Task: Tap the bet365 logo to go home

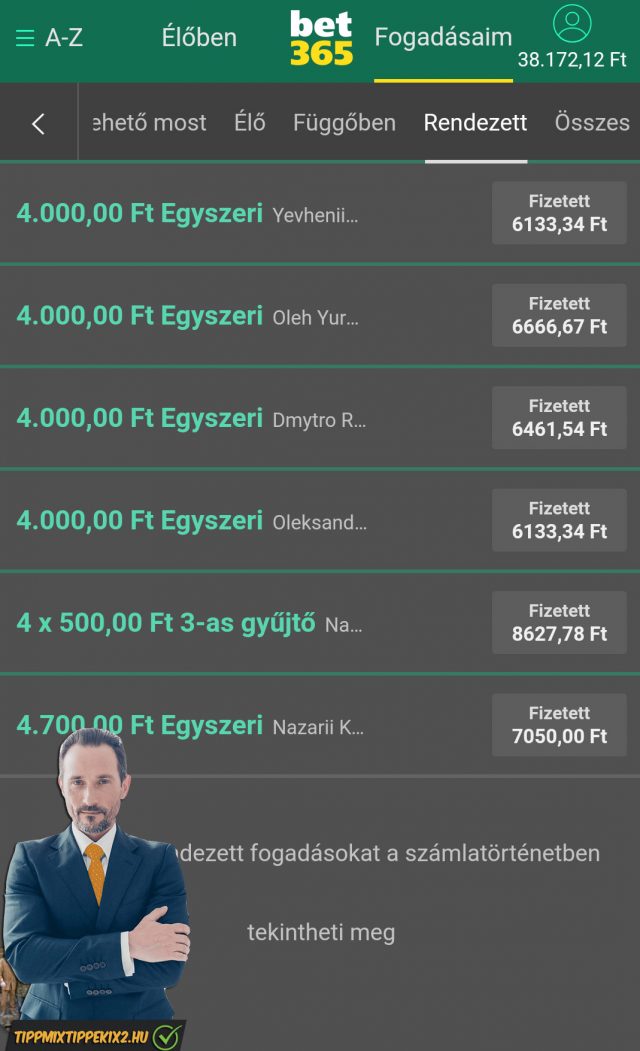Action: [321, 38]
